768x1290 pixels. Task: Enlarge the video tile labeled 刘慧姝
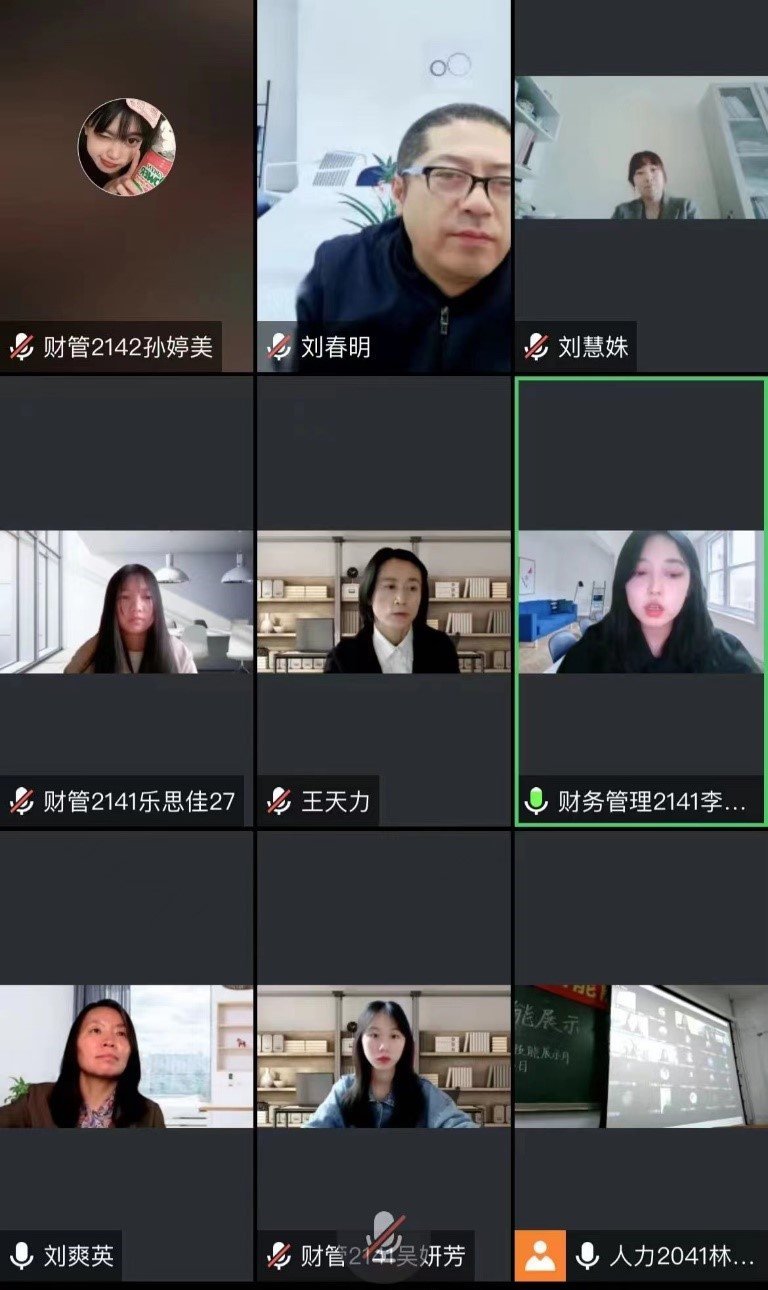click(641, 187)
